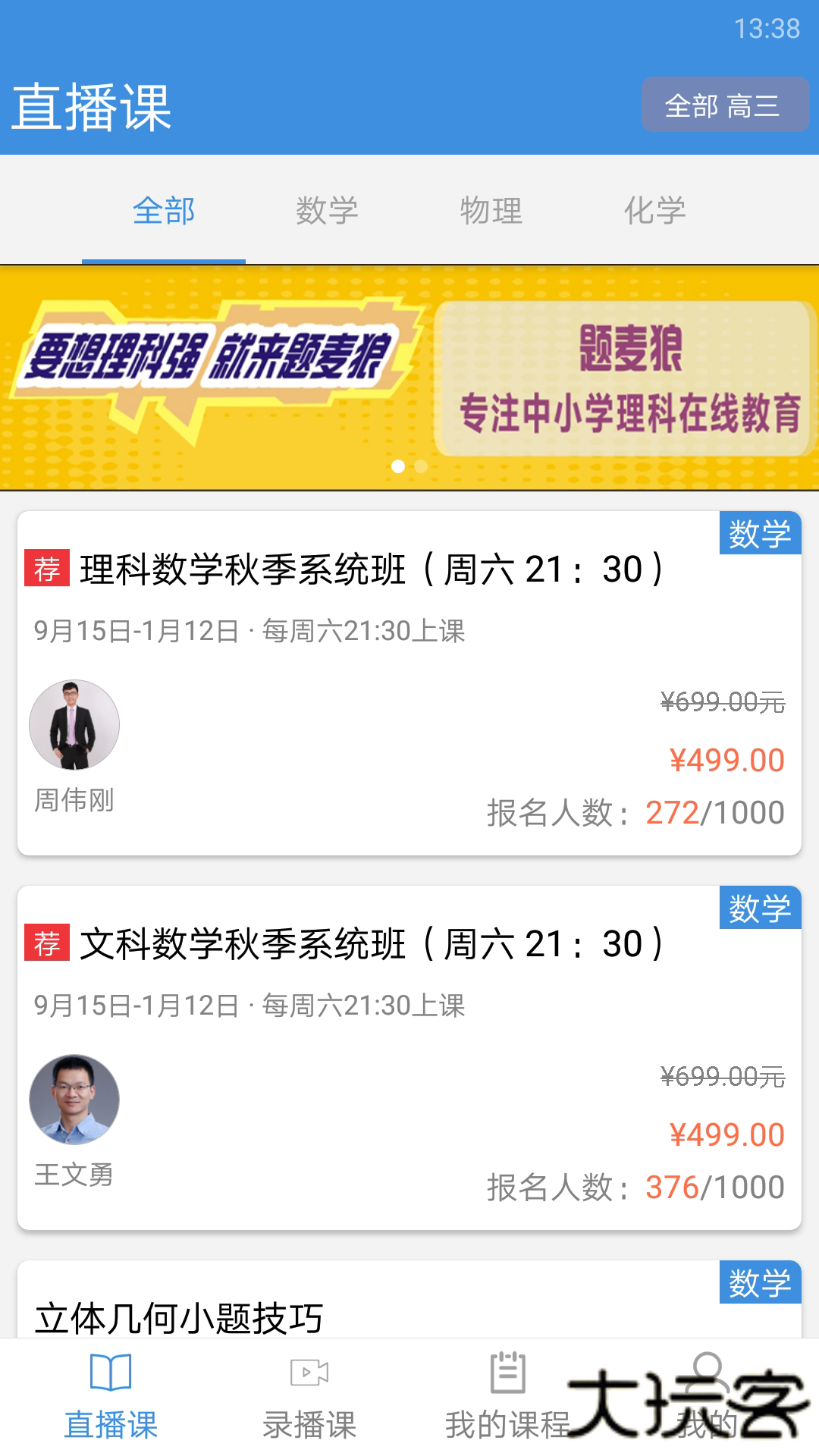Image resolution: width=819 pixels, height=1456 pixels.
Task: Click teacher 周伟刚's avatar photo
Action: [x=72, y=724]
